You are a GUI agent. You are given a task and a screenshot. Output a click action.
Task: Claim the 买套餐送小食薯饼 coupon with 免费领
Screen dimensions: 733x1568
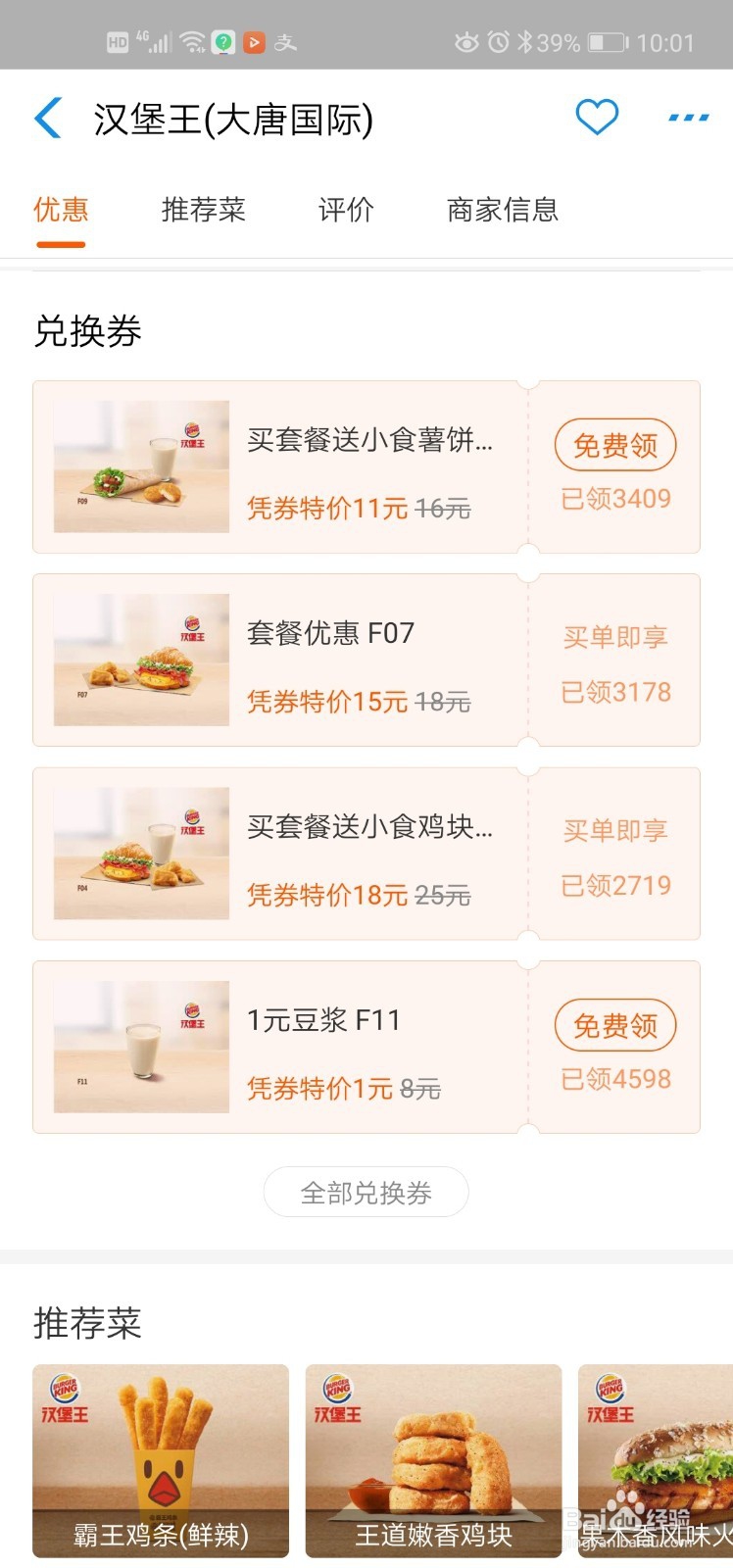pos(615,446)
